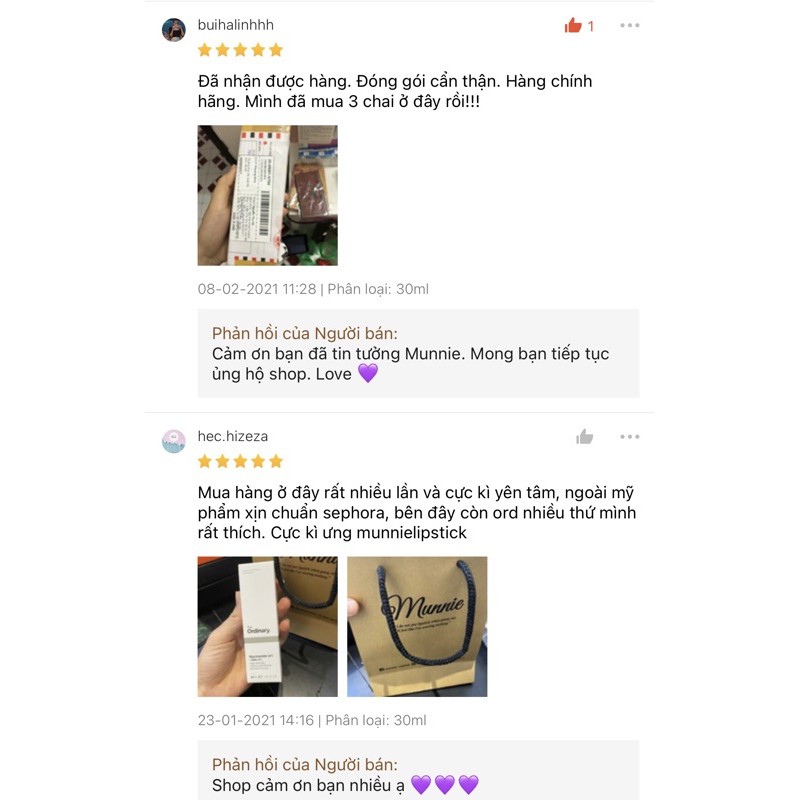Open more options on hec.hizeza's review
This screenshot has width=800, height=800.
pyautogui.click(x=630, y=437)
